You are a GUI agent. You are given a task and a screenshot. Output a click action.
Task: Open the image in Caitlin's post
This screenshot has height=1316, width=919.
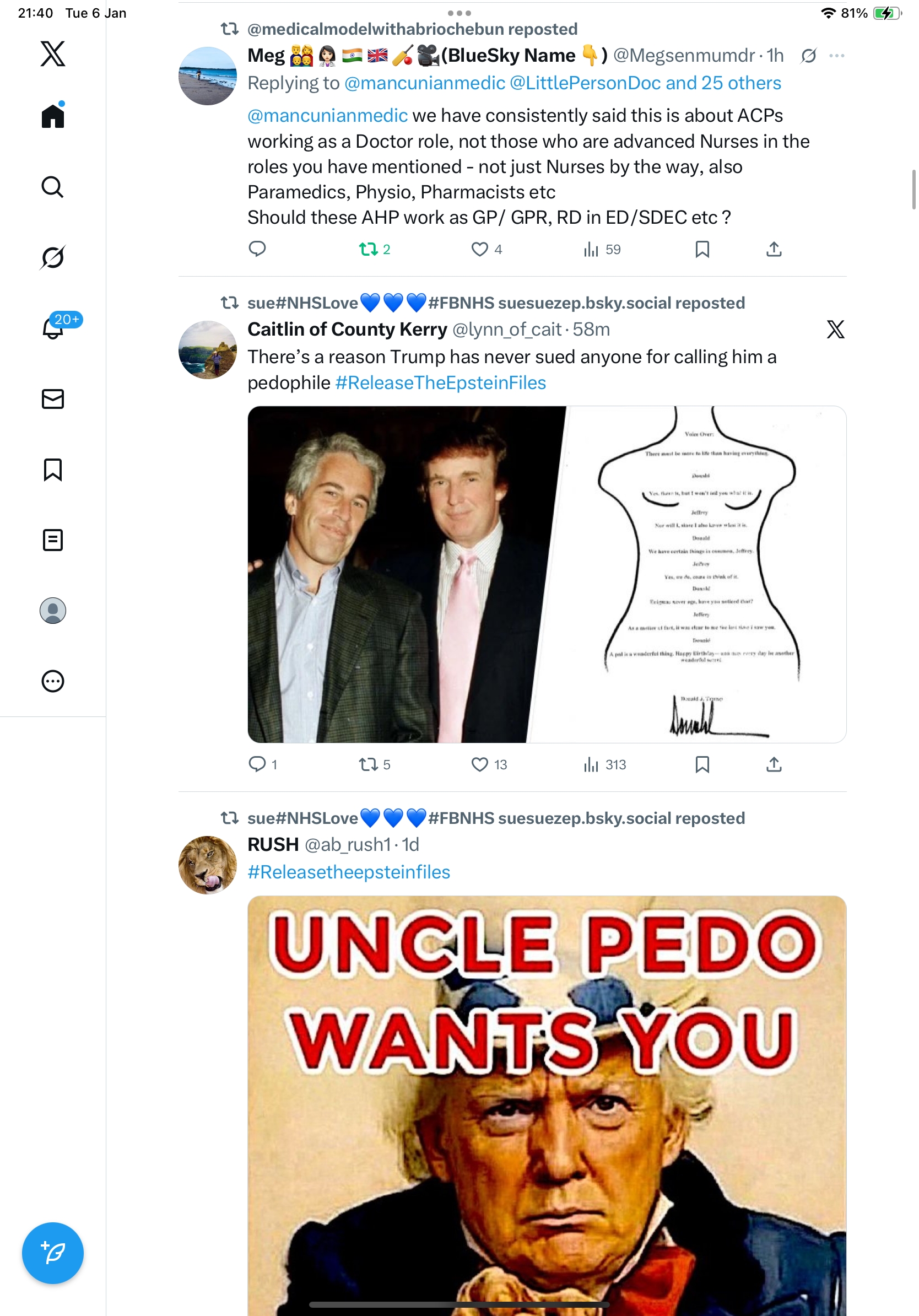547,574
